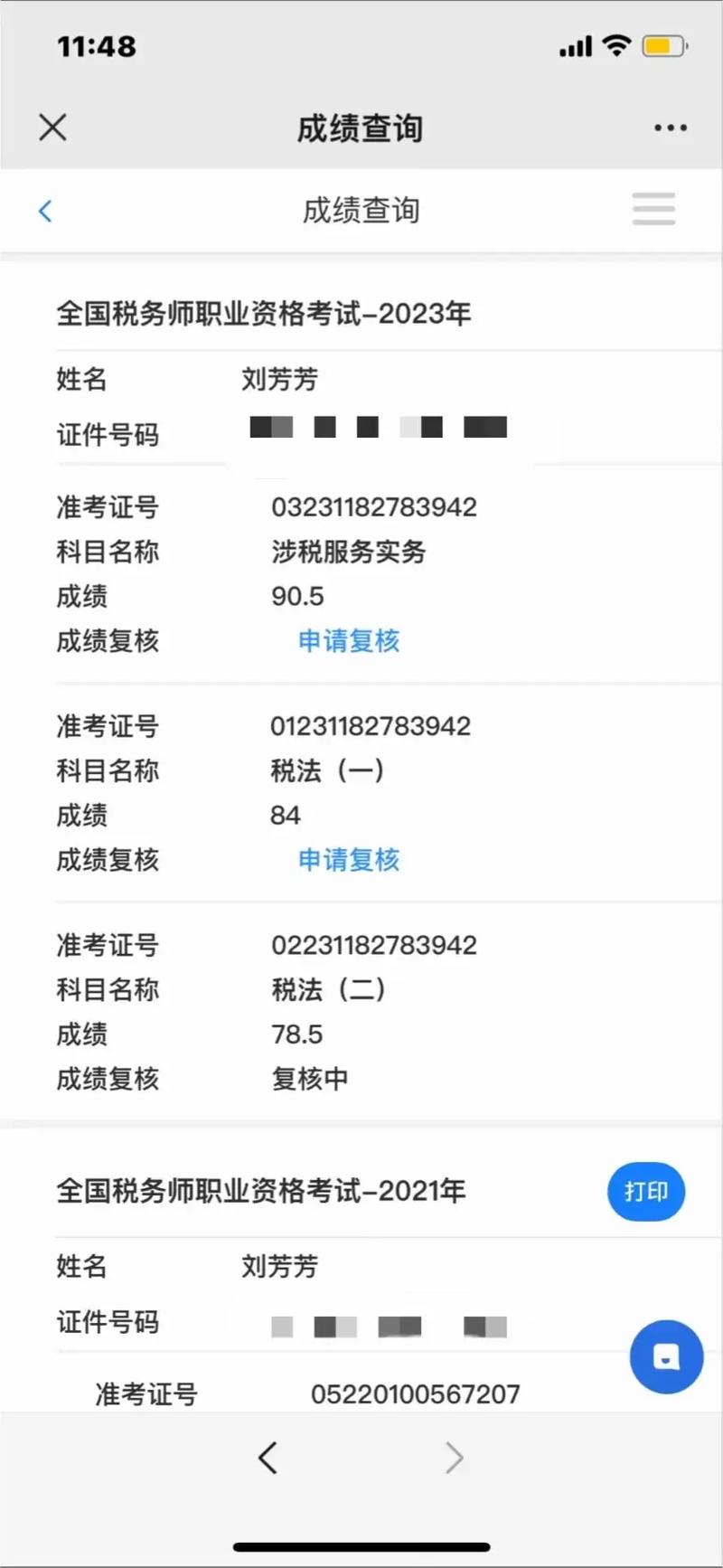Screen dimensions: 723x1568
Task: Tap 申请复核 for 涉税服务实务
Action: tap(349, 641)
